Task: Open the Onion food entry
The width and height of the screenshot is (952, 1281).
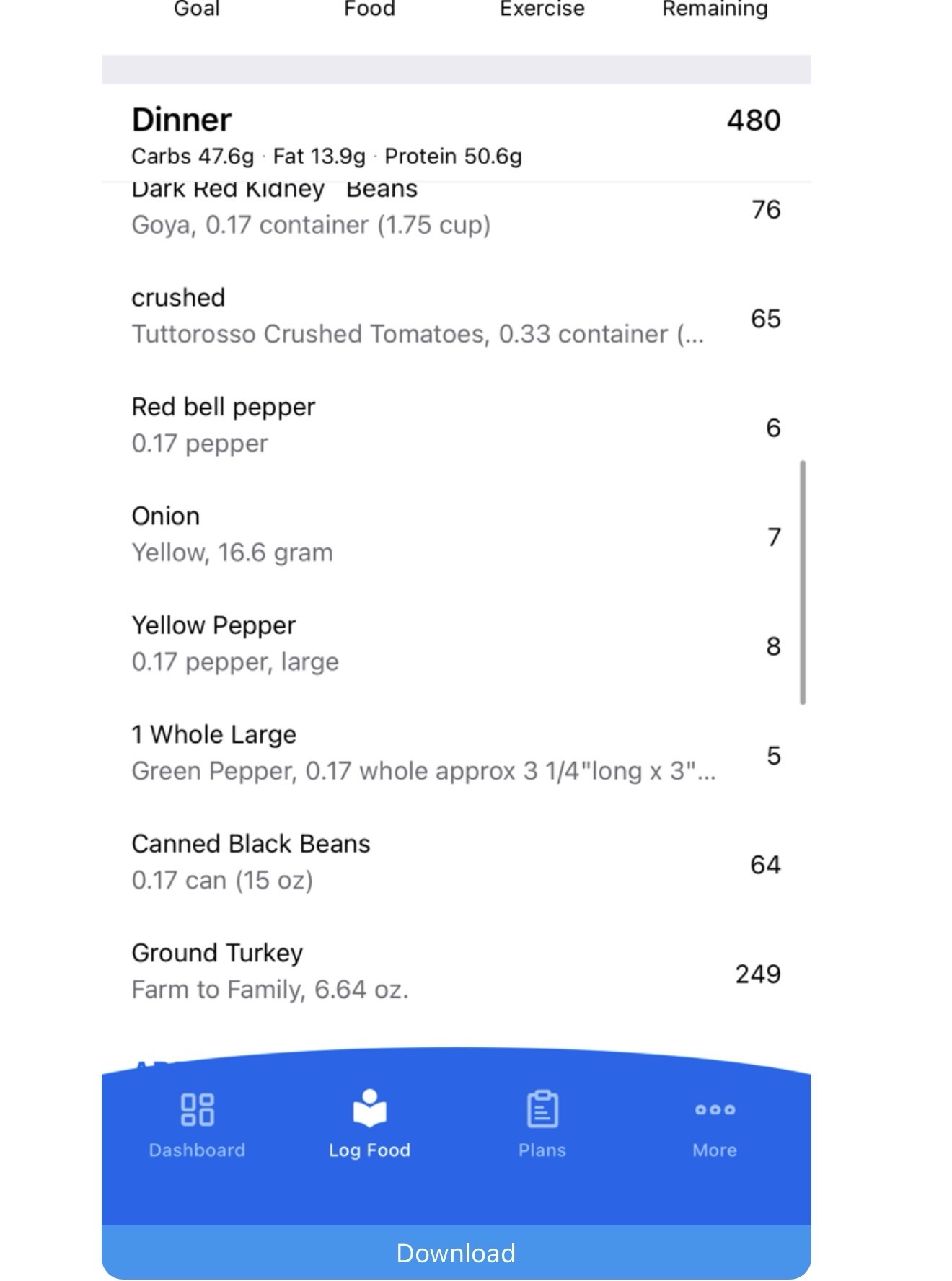Action: coord(456,534)
